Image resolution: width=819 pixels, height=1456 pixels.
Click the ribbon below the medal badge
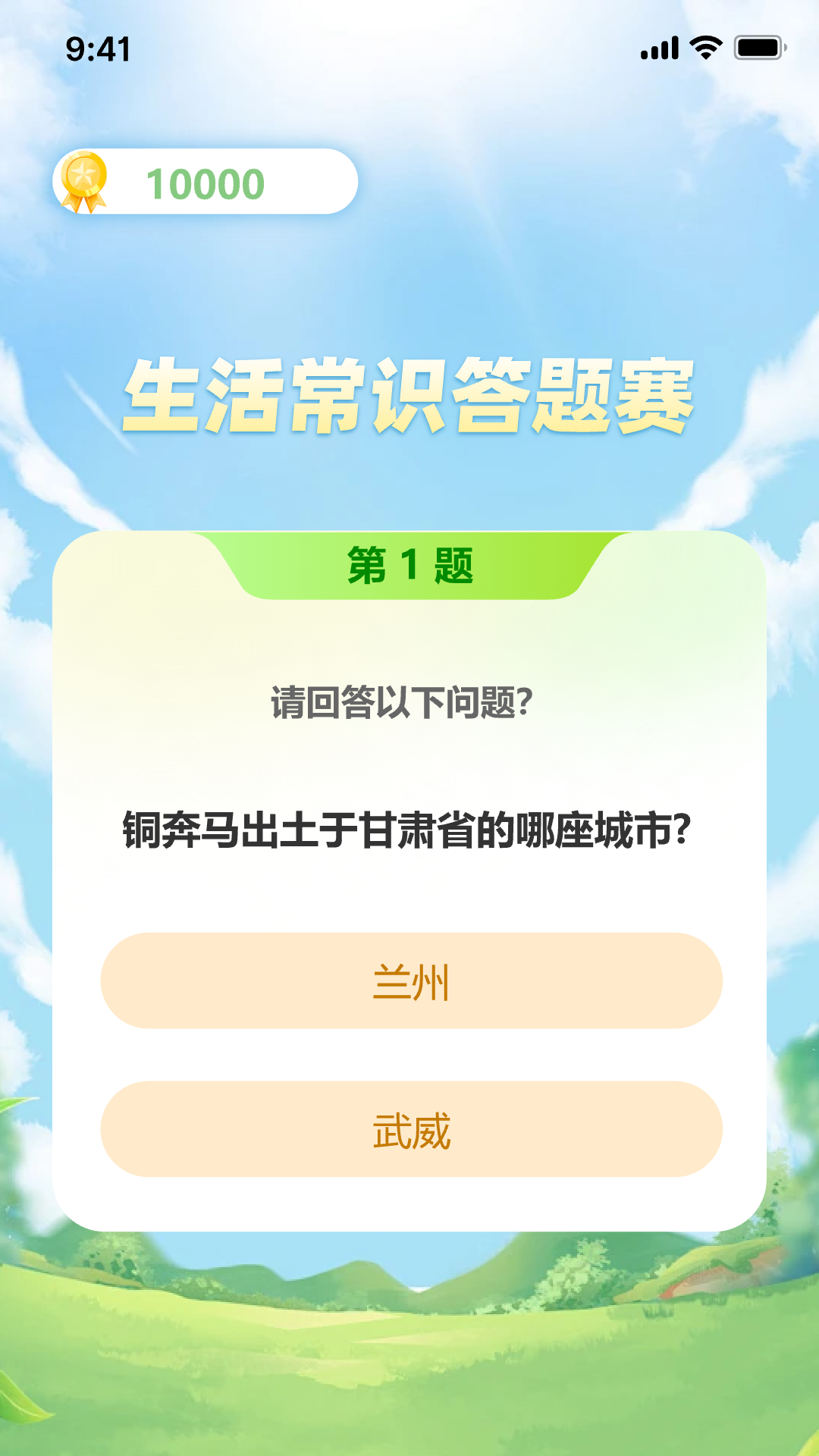[83, 203]
